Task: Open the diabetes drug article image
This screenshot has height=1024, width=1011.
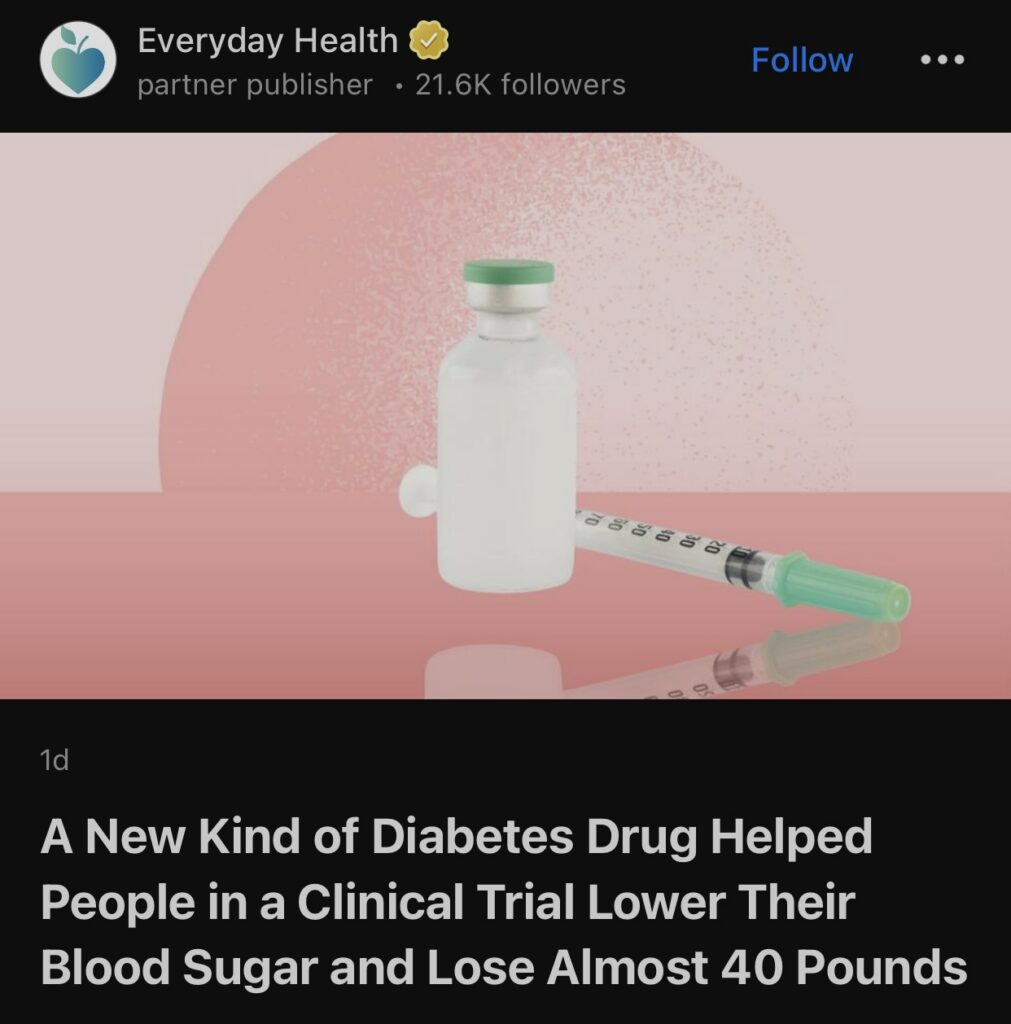Action: pyautogui.click(x=505, y=415)
